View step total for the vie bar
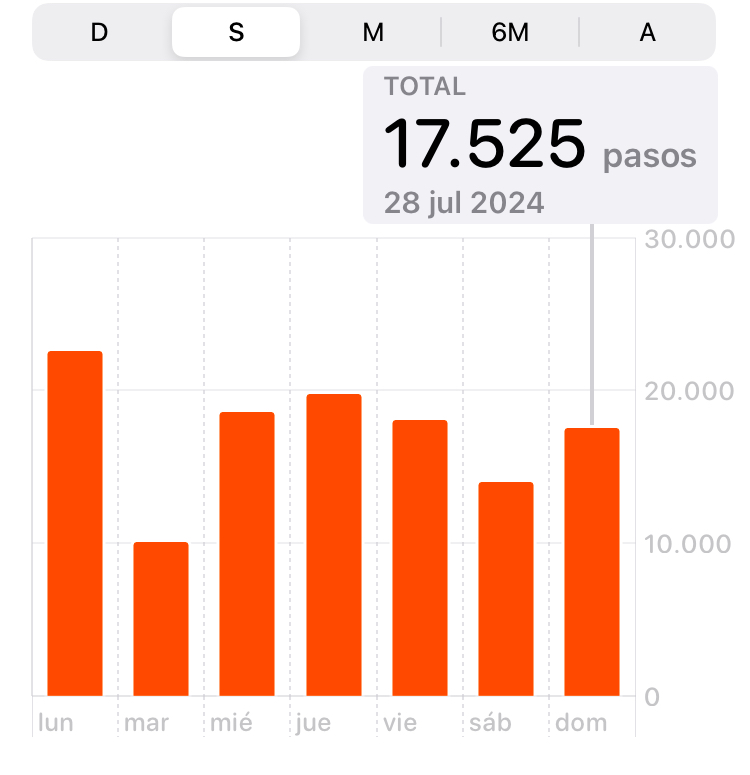 (420, 558)
